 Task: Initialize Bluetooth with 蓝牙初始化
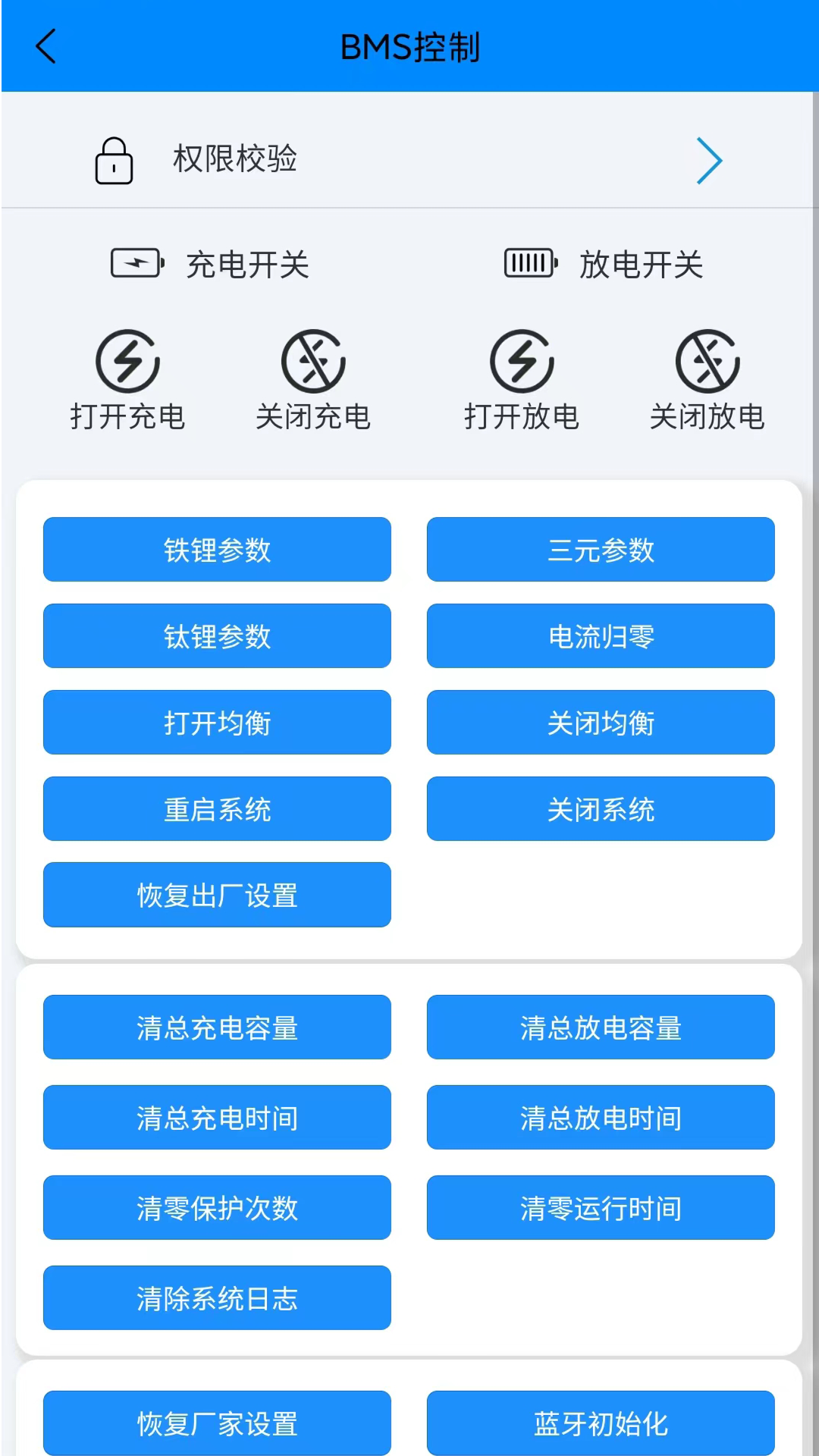click(601, 1423)
